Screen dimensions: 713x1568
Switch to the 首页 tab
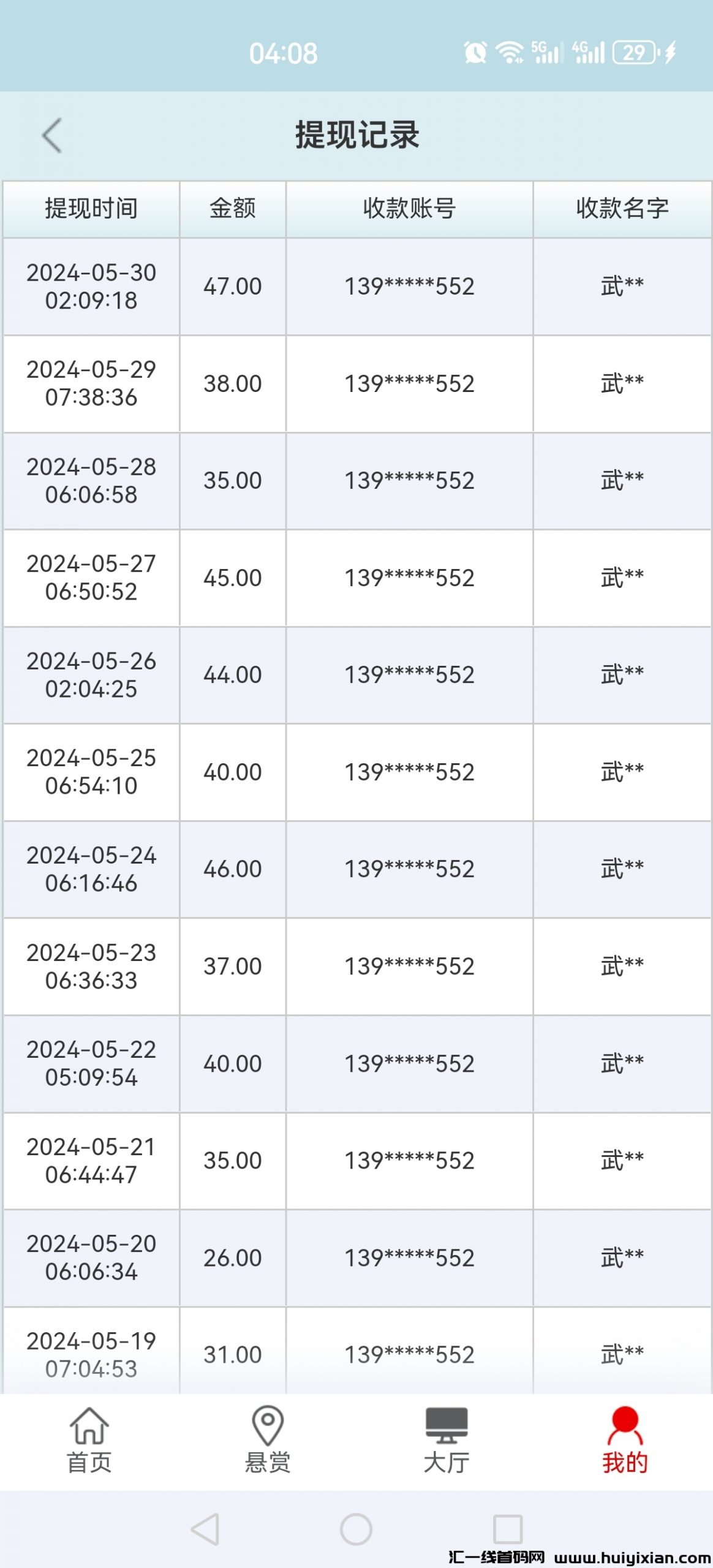click(x=89, y=1439)
